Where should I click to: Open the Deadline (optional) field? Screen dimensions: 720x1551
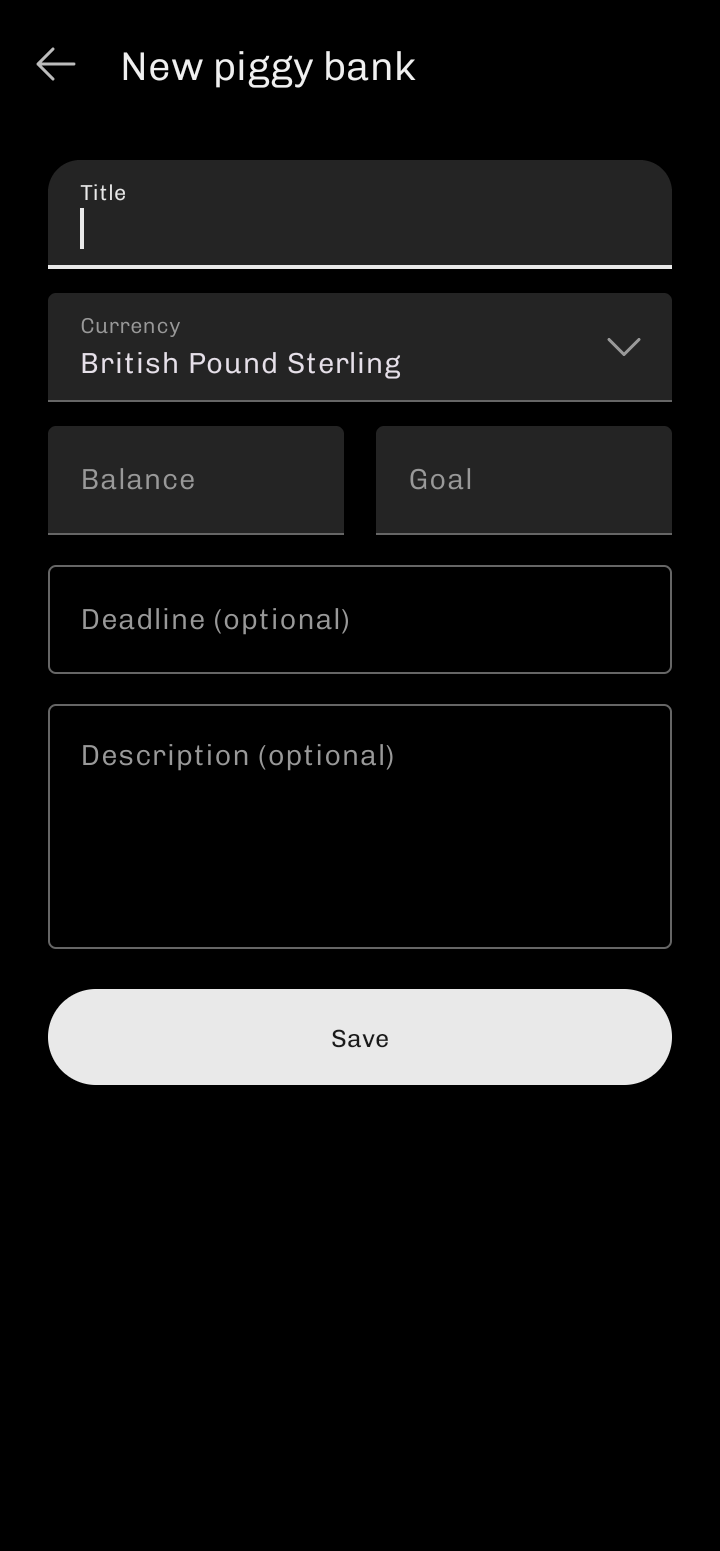[360, 619]
